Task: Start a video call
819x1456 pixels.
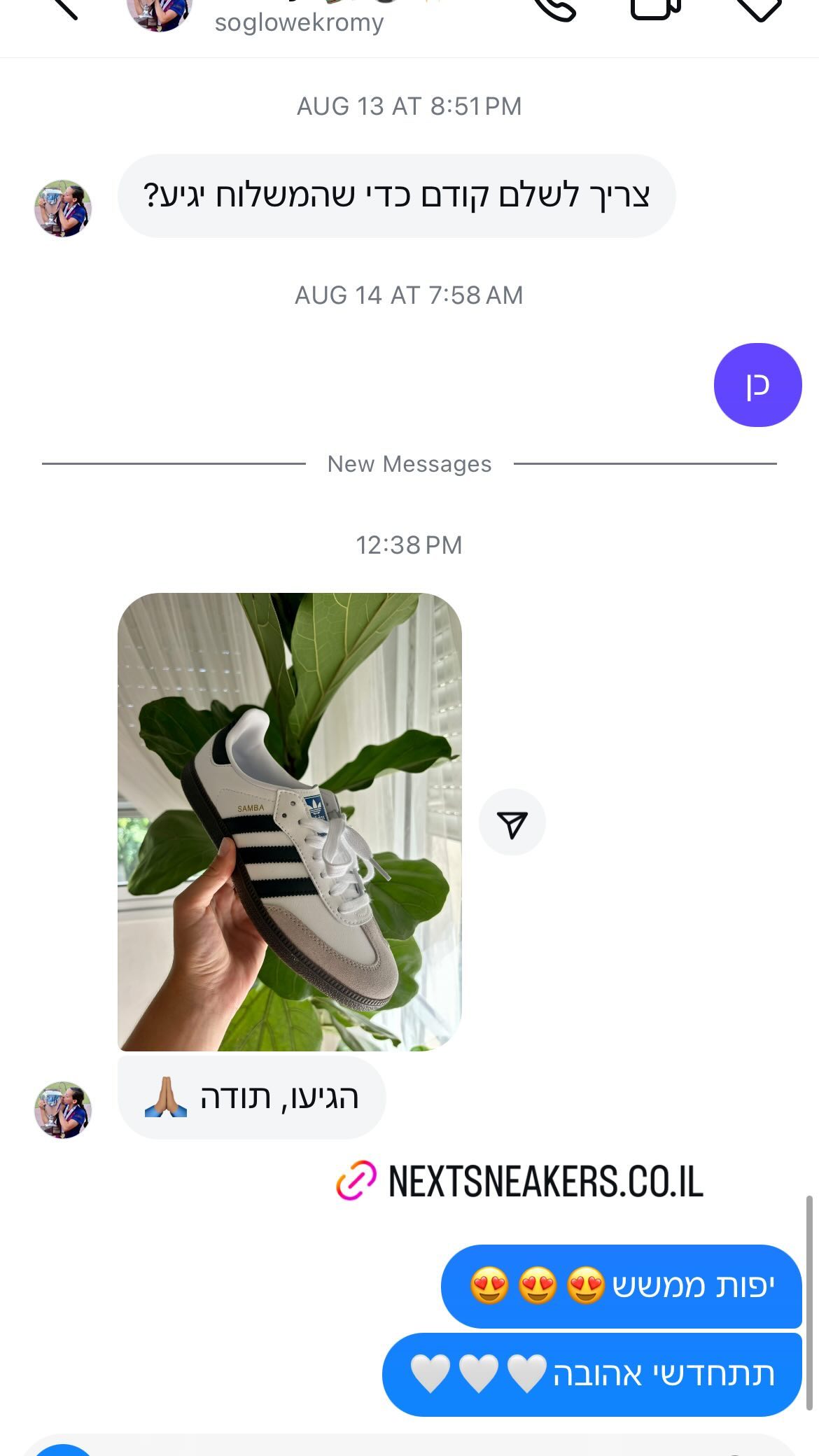Action: 655,8
